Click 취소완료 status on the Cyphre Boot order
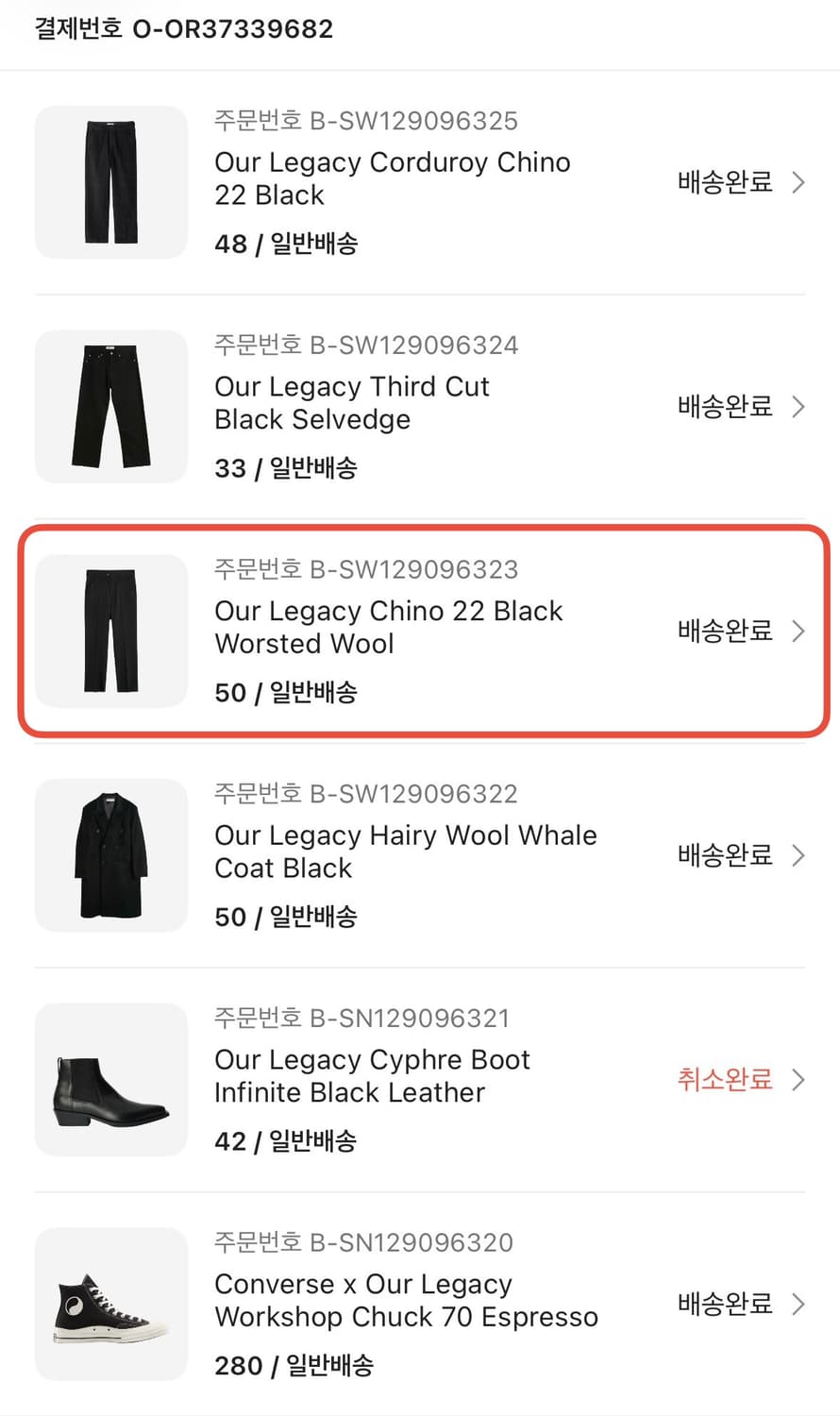840x1416 pixels. coord(724,1080)
